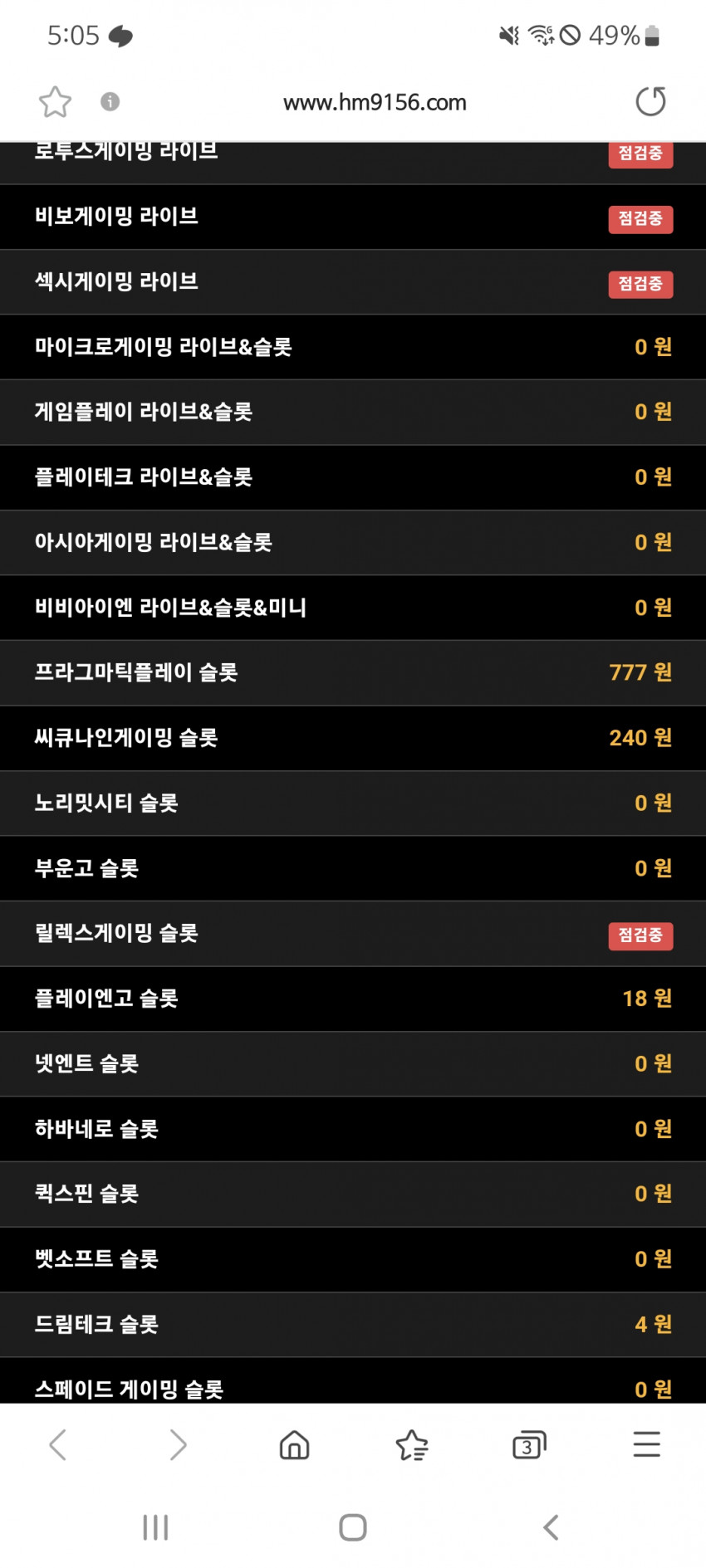706x1568 pixels.
Task: Select the 하바네로 슬롯 row
Action: pos(353,1129)
